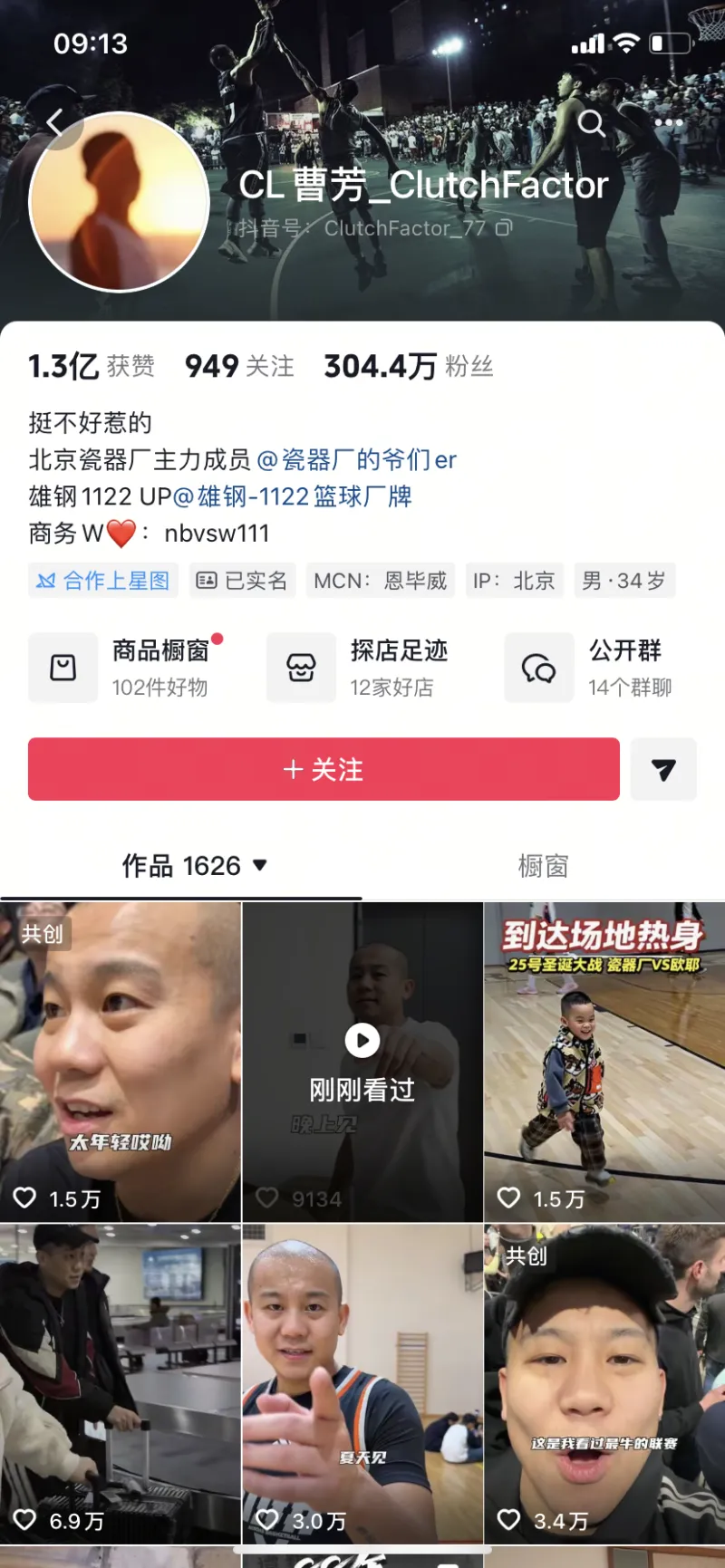This screenshot has height=1568, width=725.
Task: Open the three-dot overflow menu
Action: pyautogui.click(x=669, y=123)
